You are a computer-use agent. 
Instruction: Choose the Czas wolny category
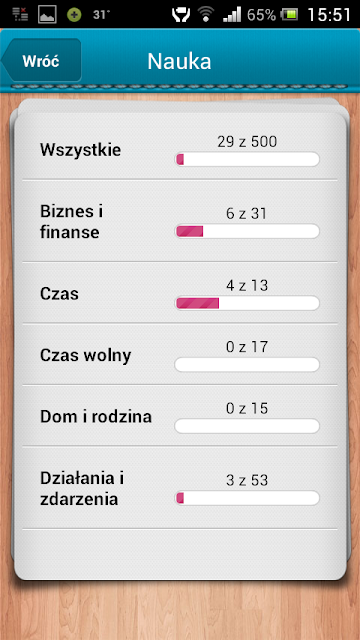(x=180, y=354)
